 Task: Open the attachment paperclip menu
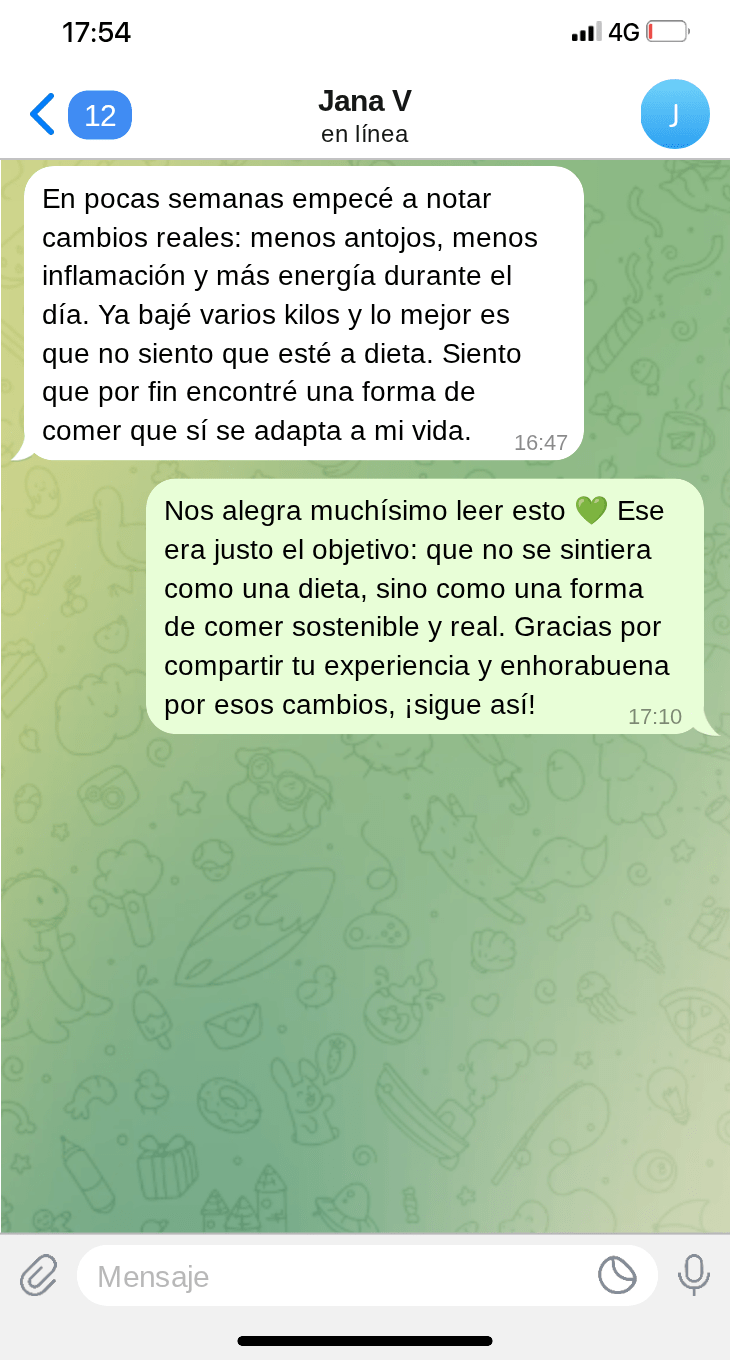[x=38, y=1275]
